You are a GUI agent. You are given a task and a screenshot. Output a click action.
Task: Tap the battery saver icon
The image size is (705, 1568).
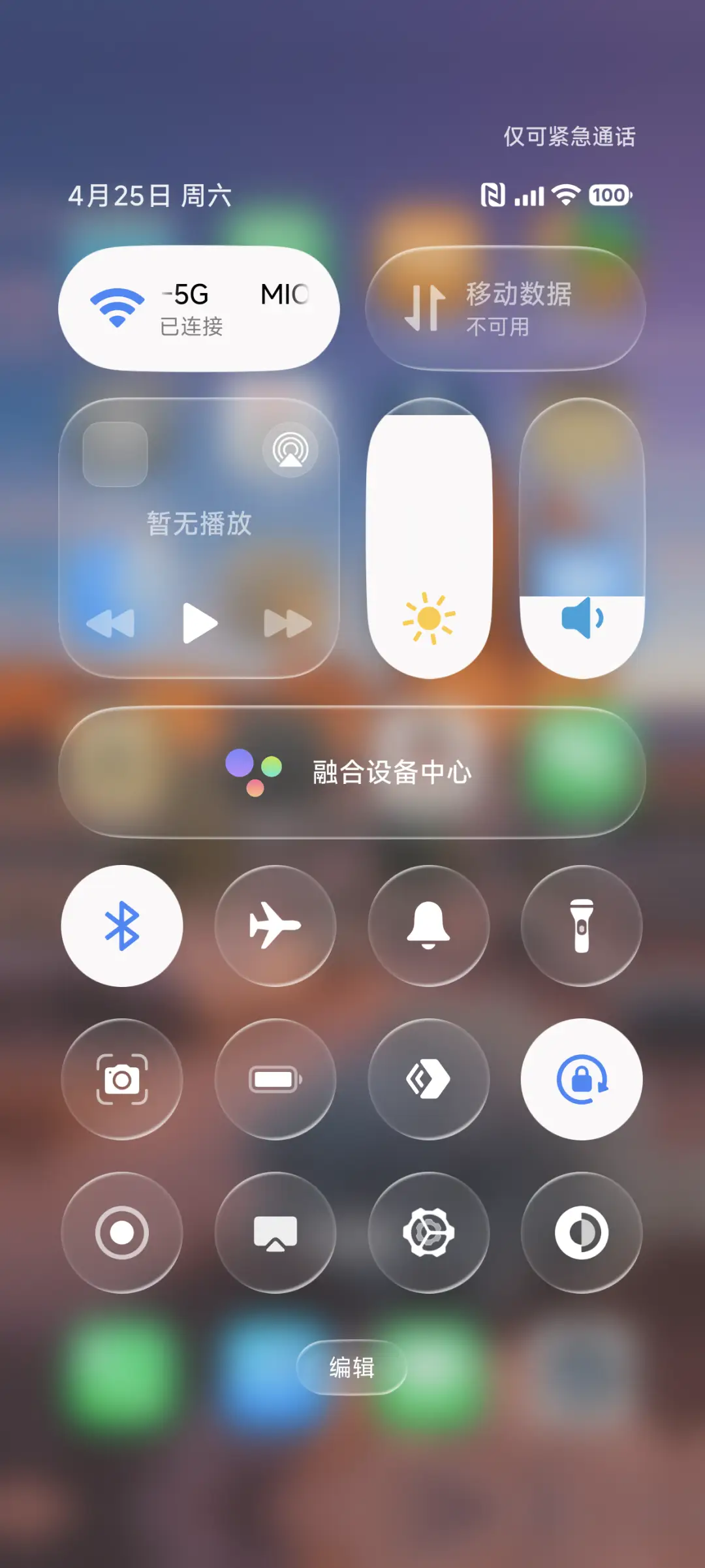275,1080
